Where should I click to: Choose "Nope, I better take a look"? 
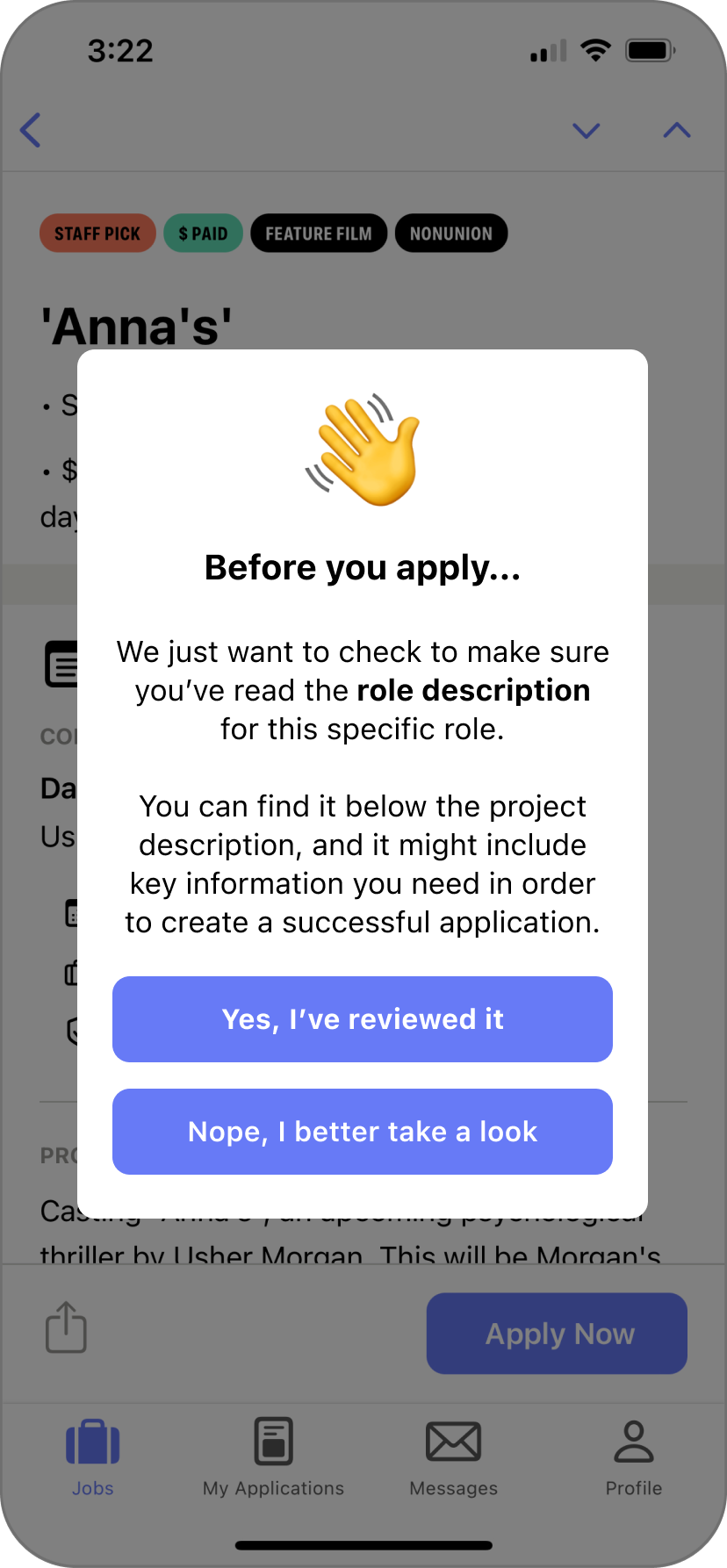coord(363,1132)
